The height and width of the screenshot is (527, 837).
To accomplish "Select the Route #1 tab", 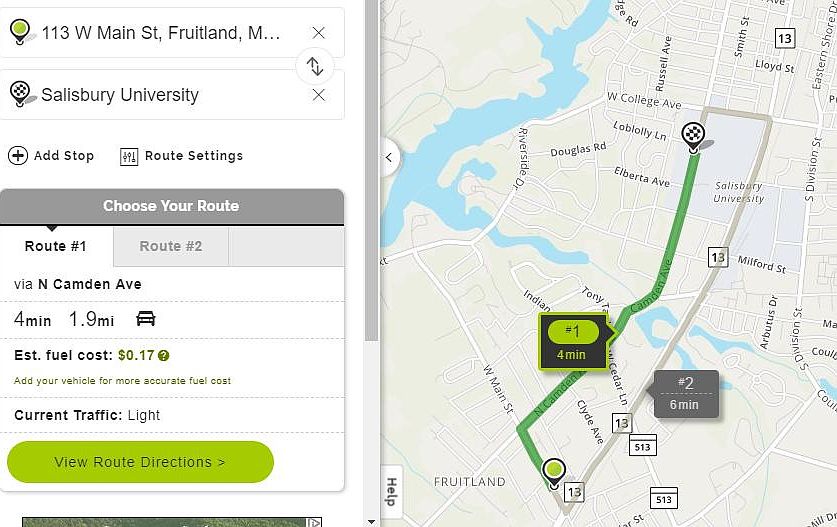I will coord(56,246).
